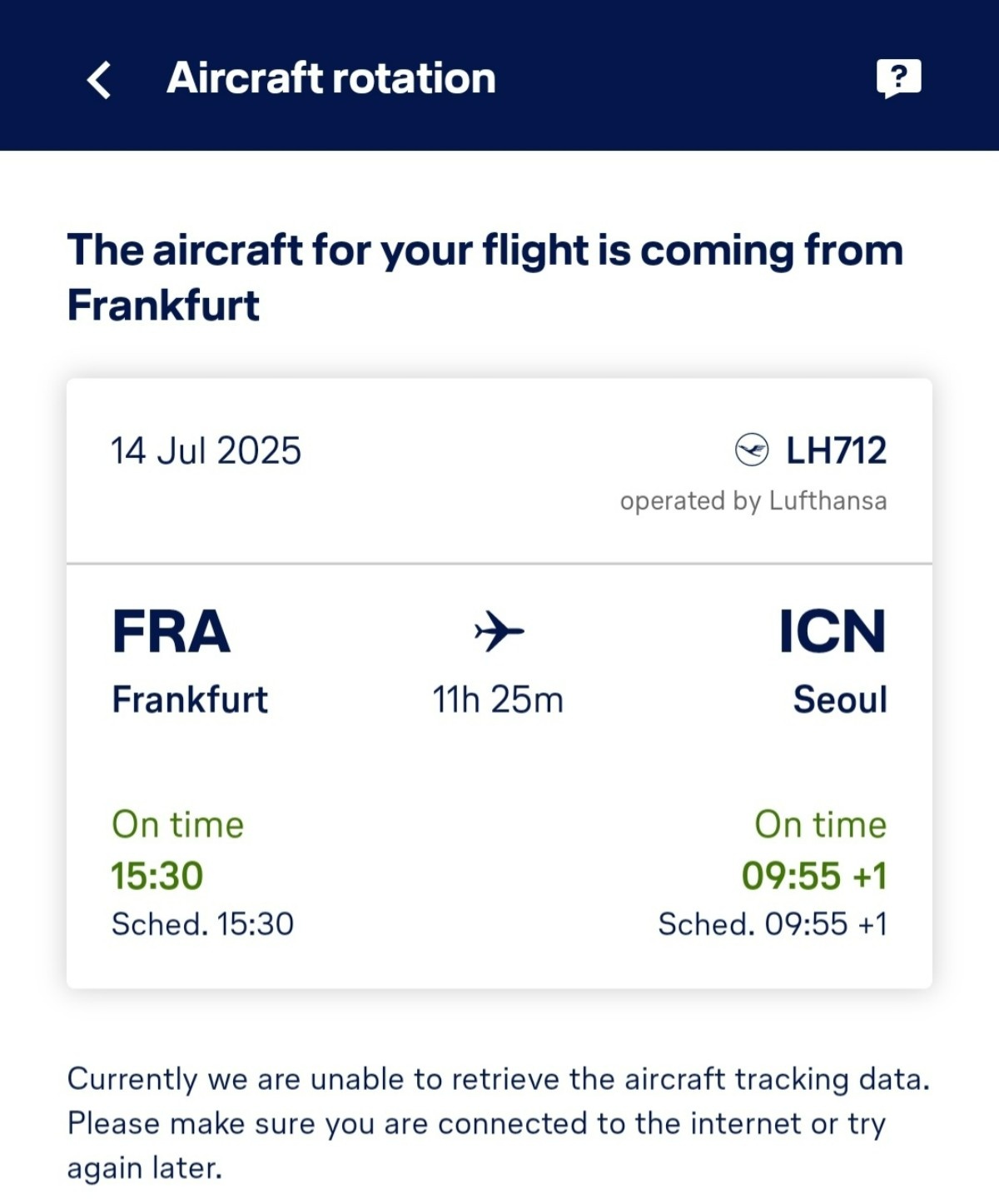The height and width of the screenshot is (1204, 999).
Task: Tap the speech bubble help icon top right
Action: point(901,77)
